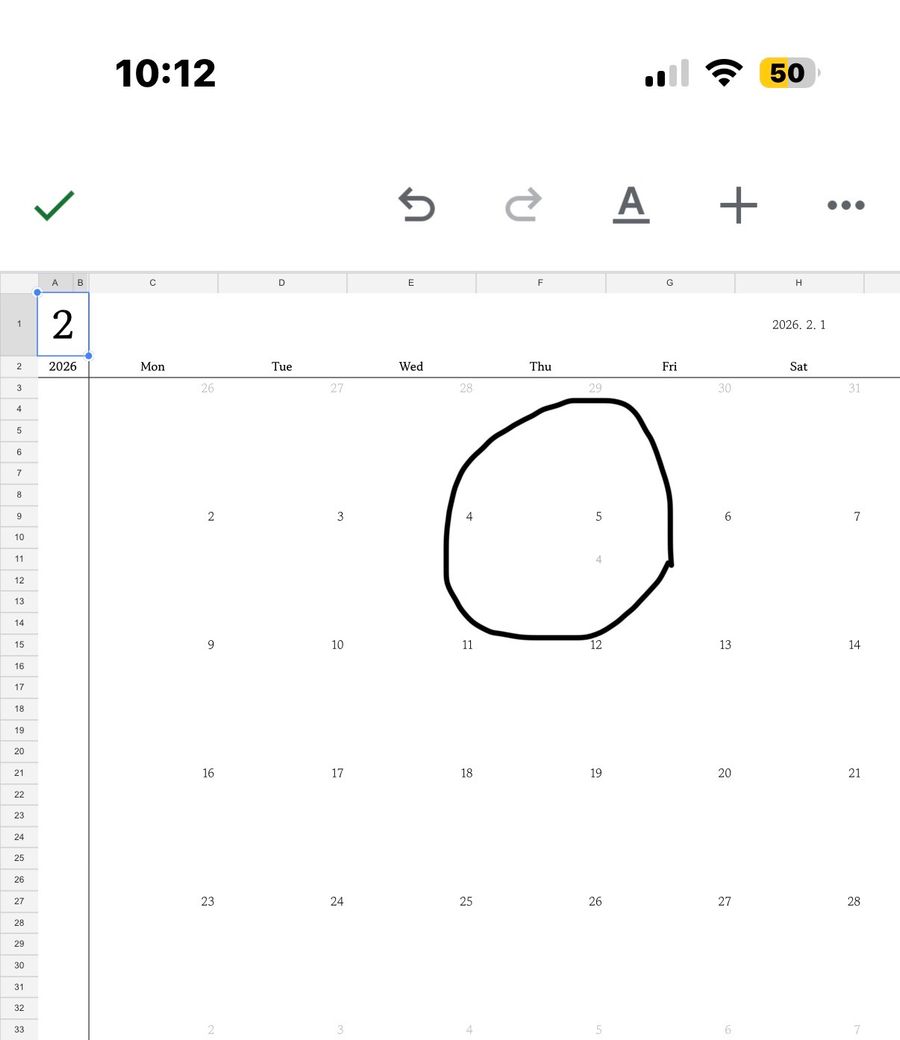The width and height of the screenshot is (900, 1040).
Task: Select row 15 header
Action: tap(19, 645)
